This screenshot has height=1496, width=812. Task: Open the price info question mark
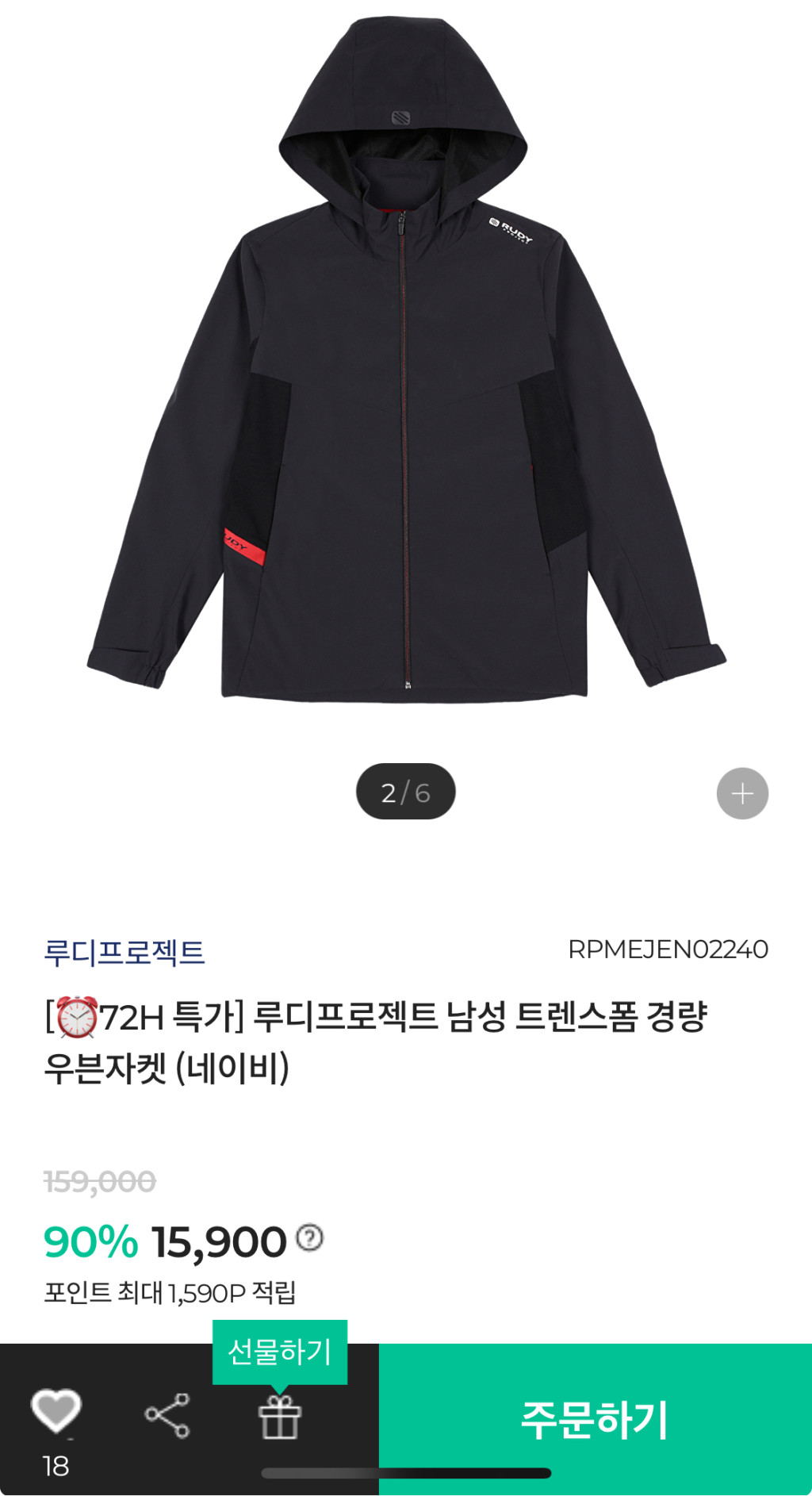310,1237
